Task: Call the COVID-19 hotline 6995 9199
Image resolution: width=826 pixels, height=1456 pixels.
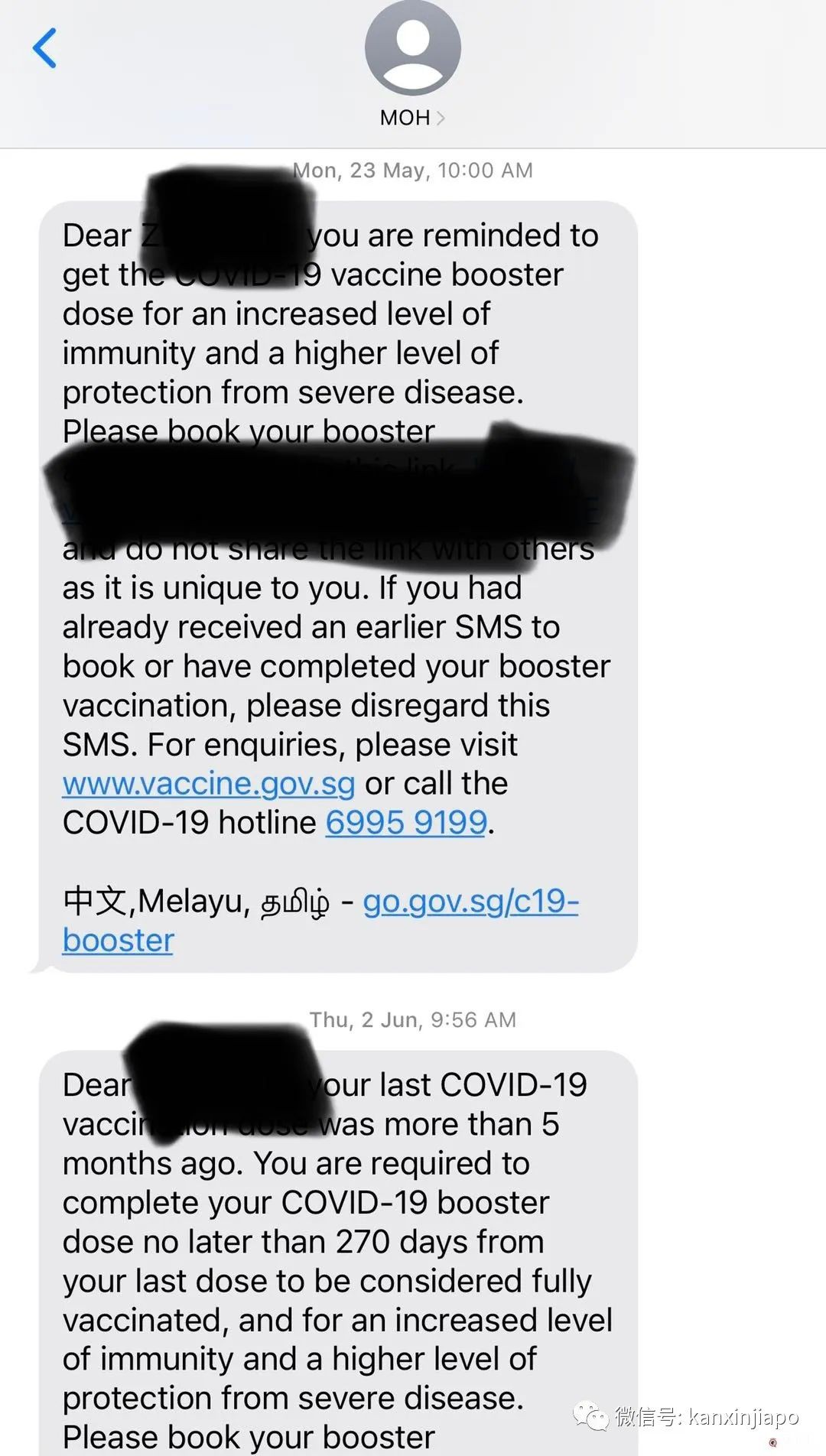Action: tap(407, 823)
